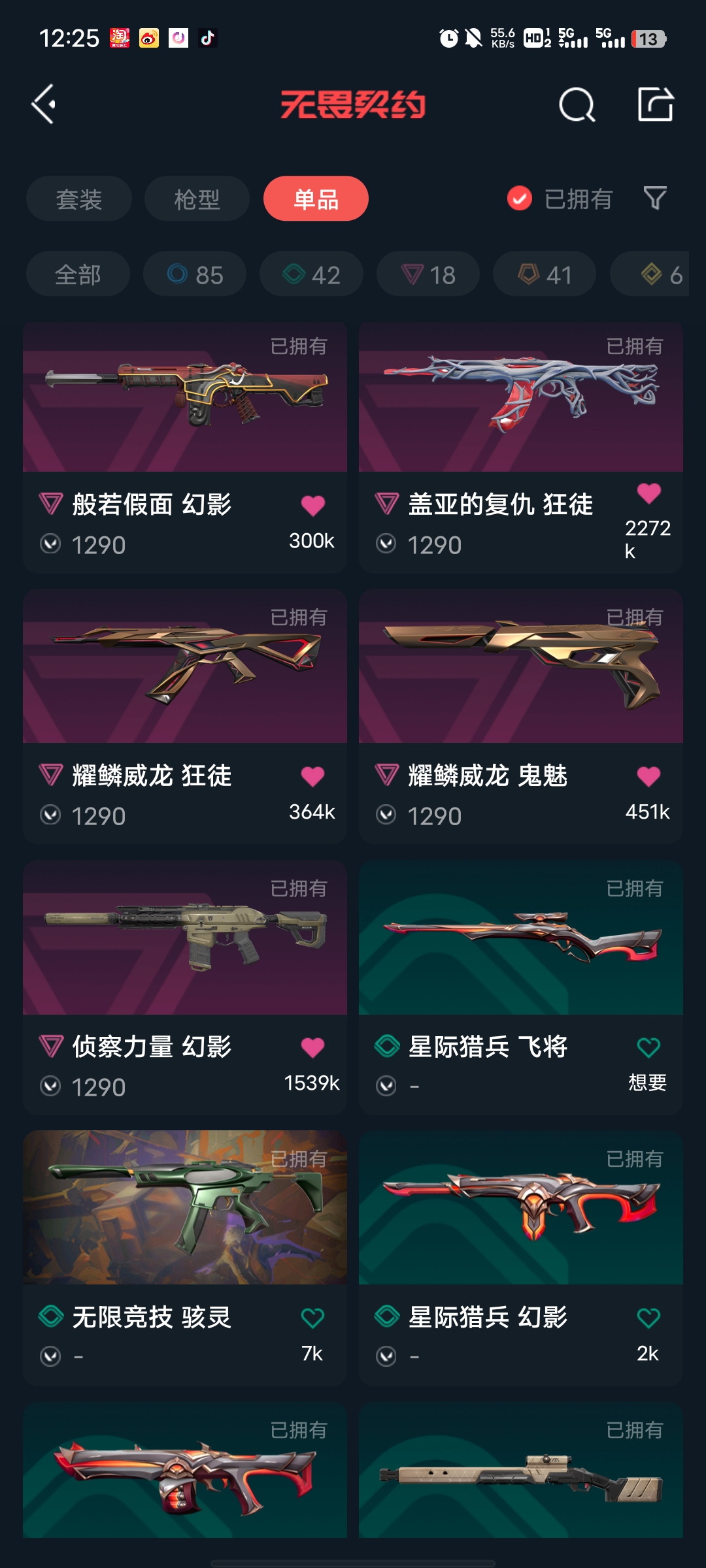This screenshot has height=1568, width=706.
Task: Switch to the 套装 tab
Action: click(x=79, y=199)
